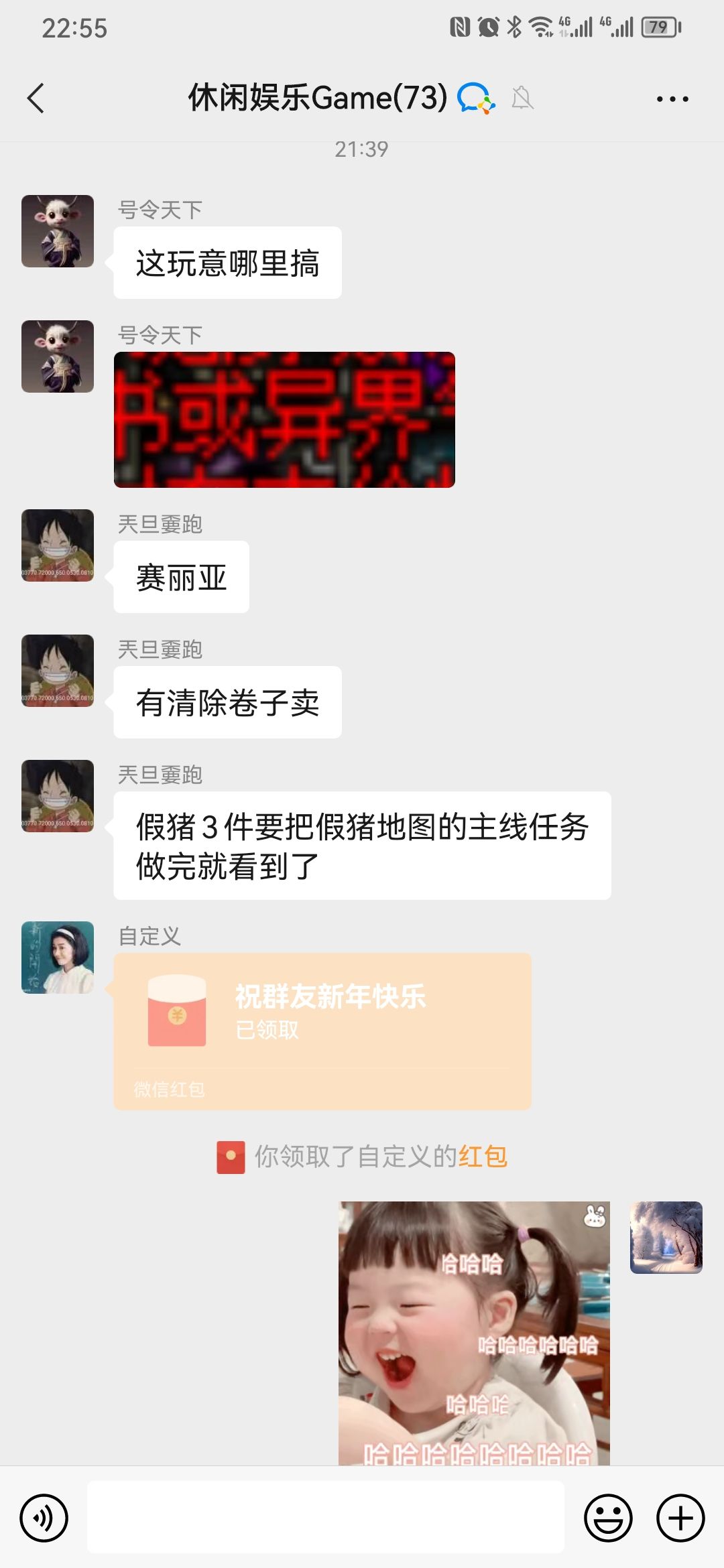The image size is (724, 1568).
Task: View the red 或异界 image message
Action: 284,419
